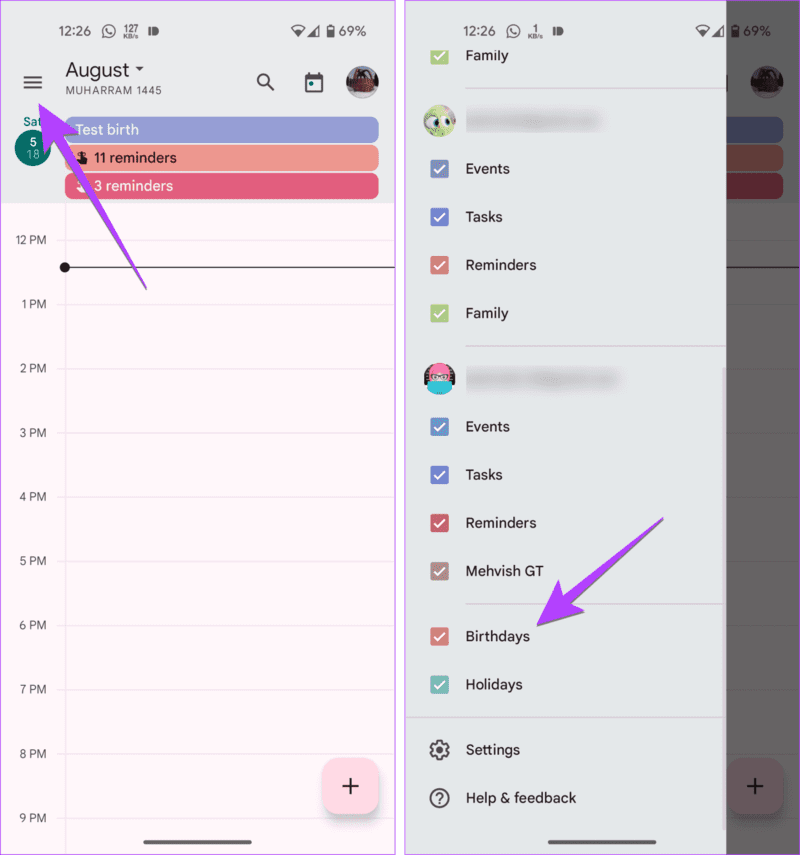
Task: Open the 11 reminders entry
Action: pyautogui.click(x=222, y=158)
